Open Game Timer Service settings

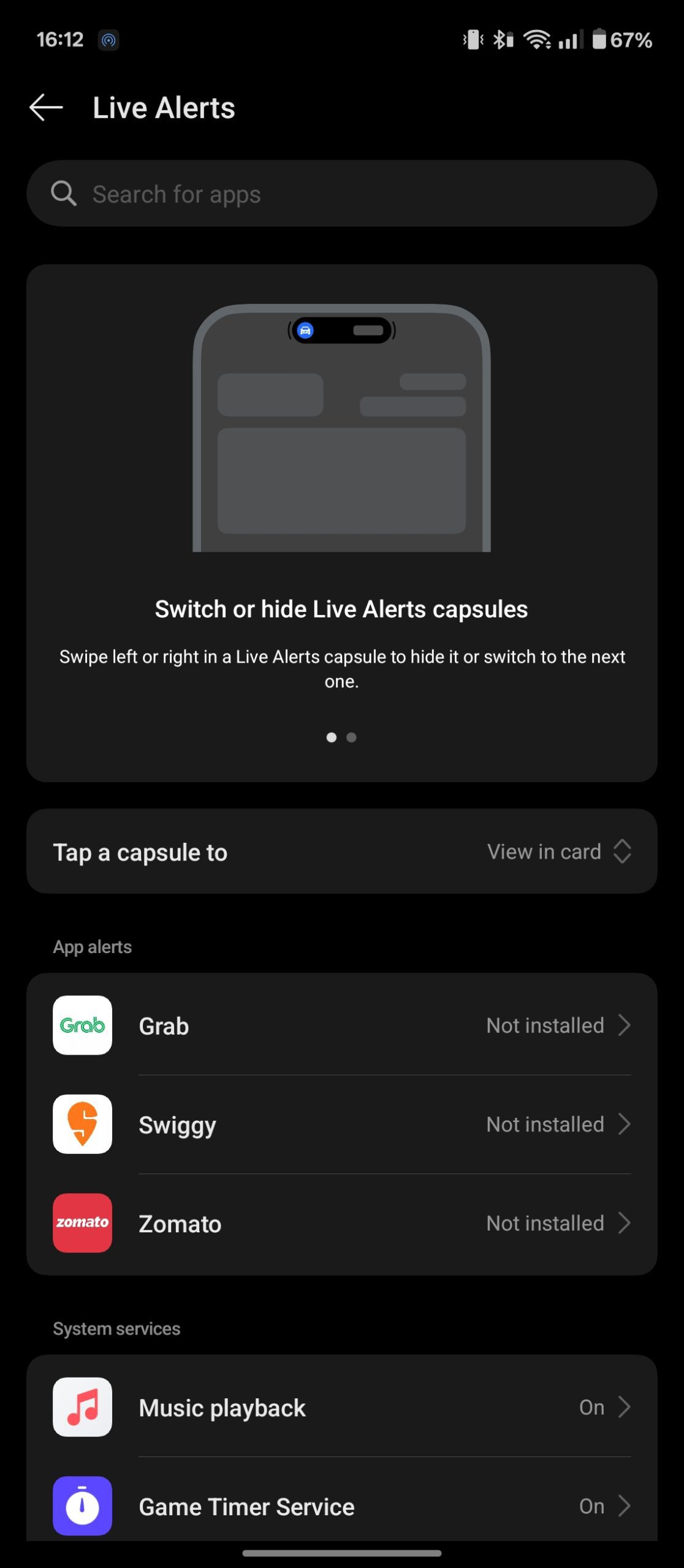click(342, 1507)
